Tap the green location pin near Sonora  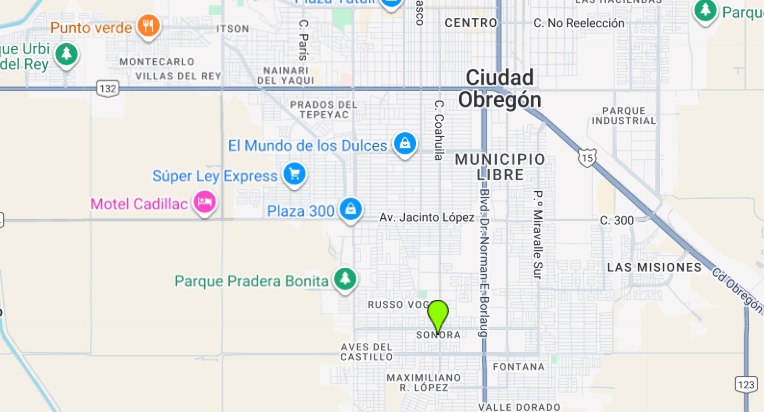(437, 316)
